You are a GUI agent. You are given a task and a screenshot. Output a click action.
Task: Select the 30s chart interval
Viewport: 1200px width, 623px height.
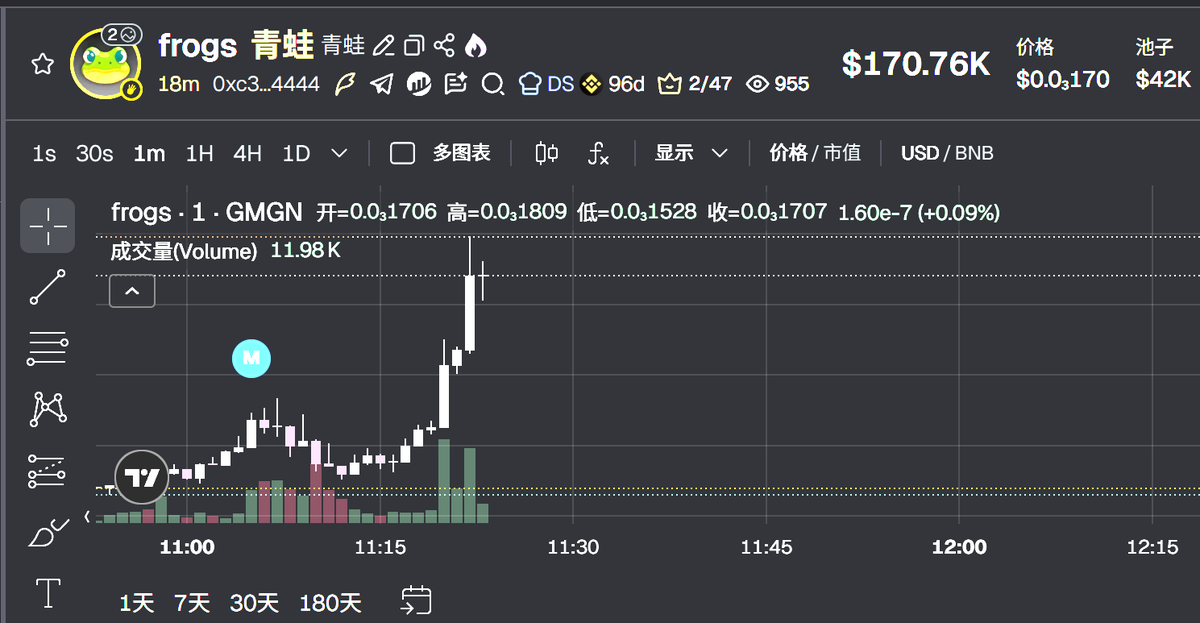click(x=95, y=153)
